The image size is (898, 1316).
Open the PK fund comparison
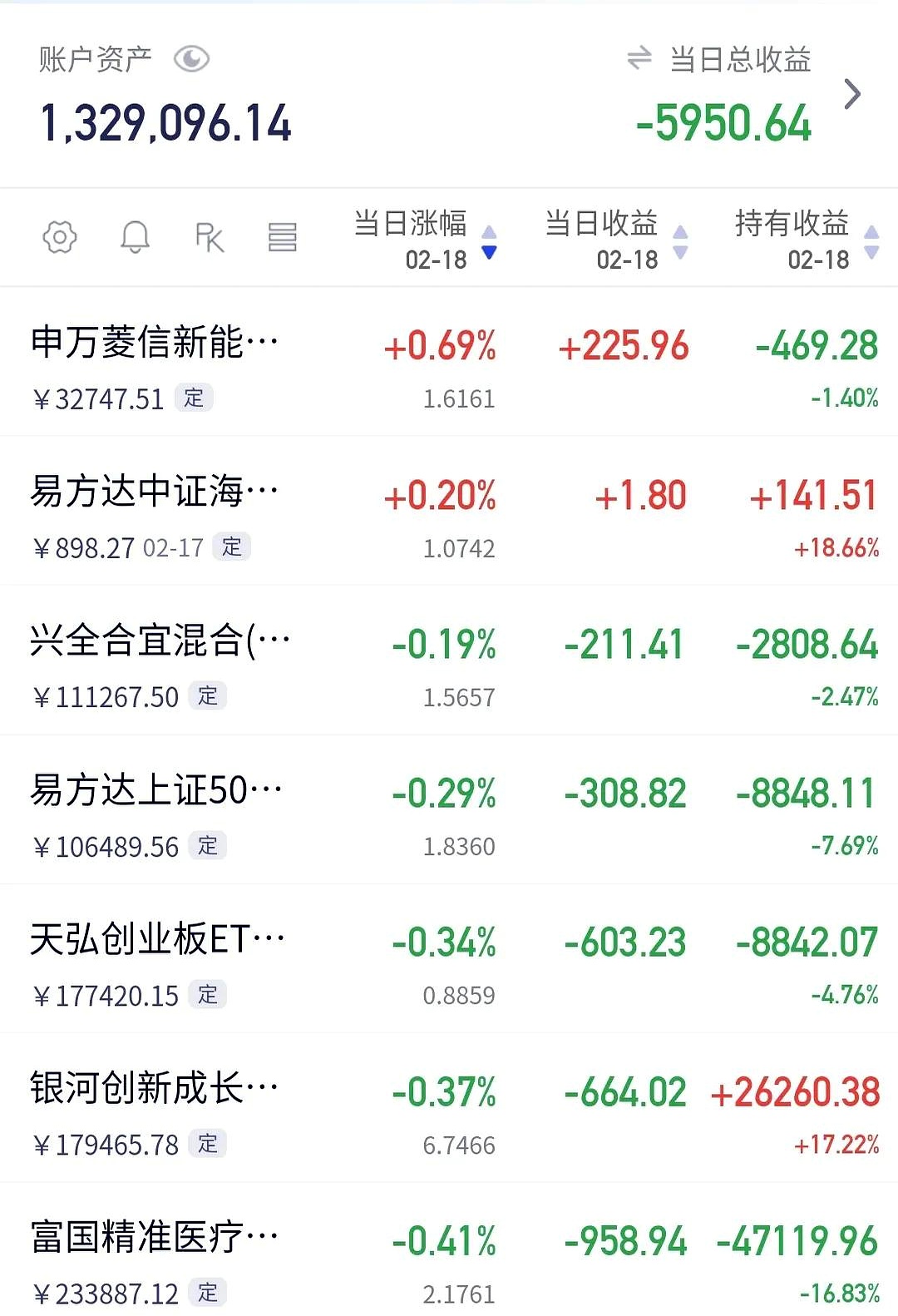tap(209, 238)
